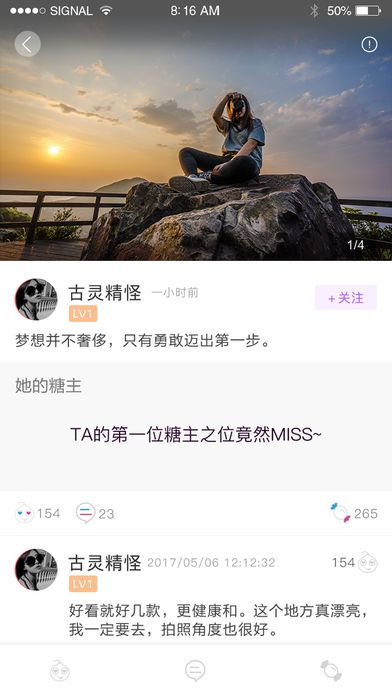Viewport: 392px width, 696px height.
Task: Tap the candy icon in the bottom bar
Action: click(331, 670)
